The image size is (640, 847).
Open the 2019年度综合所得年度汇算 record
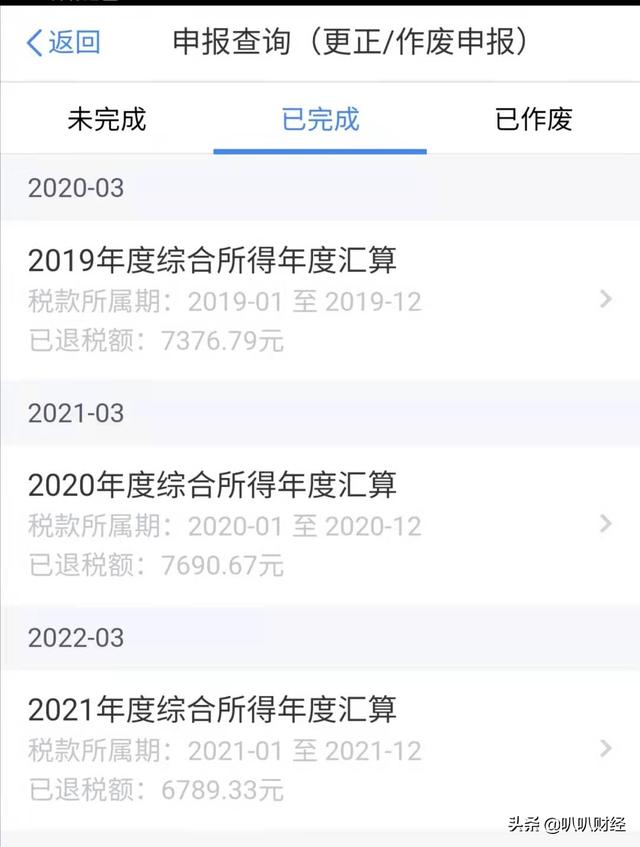(320, 299)
